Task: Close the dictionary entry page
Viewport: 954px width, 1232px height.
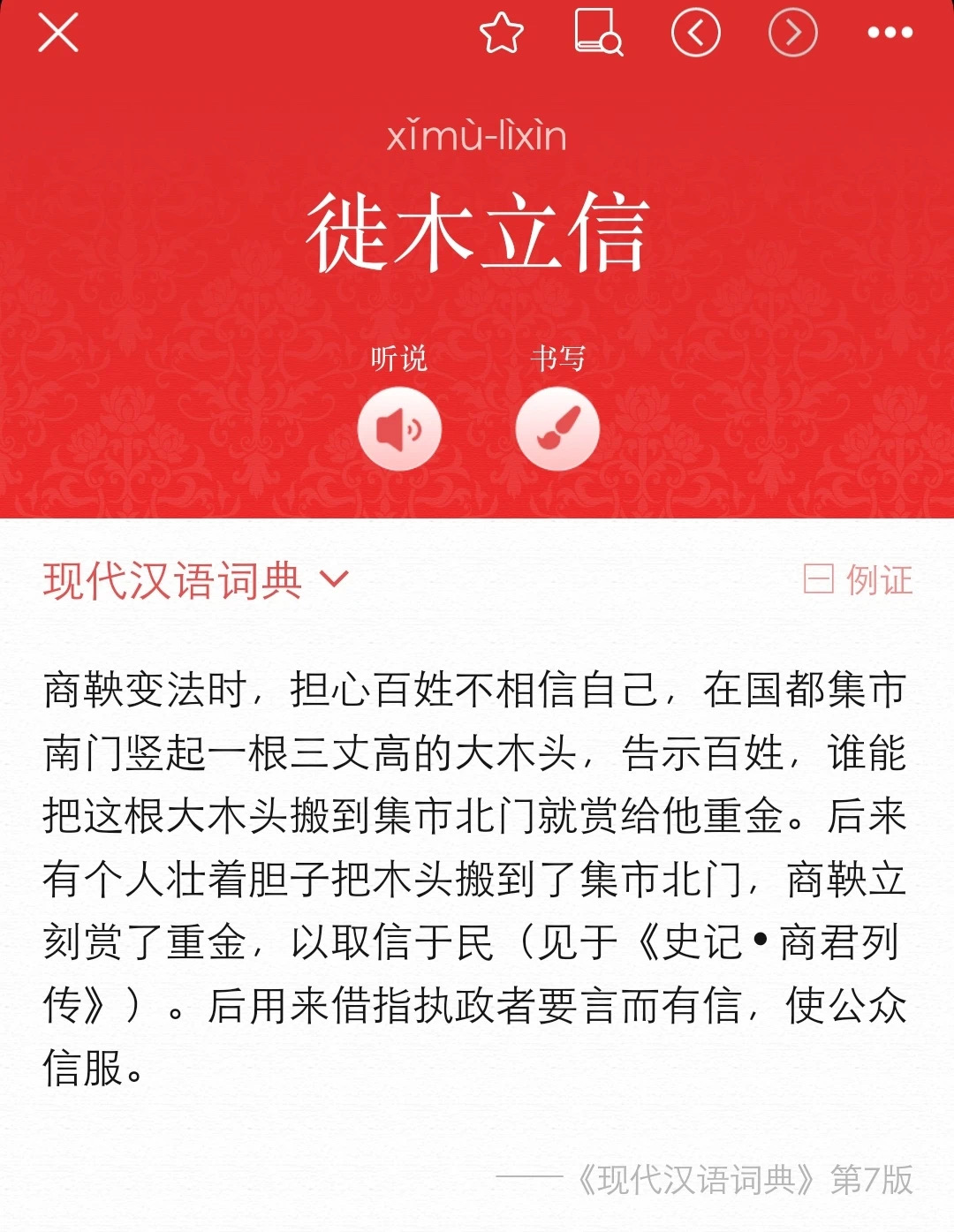Action: [x=58, y=34]
